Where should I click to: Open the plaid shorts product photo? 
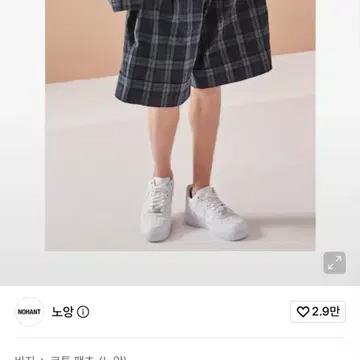(x=180, y=125)
